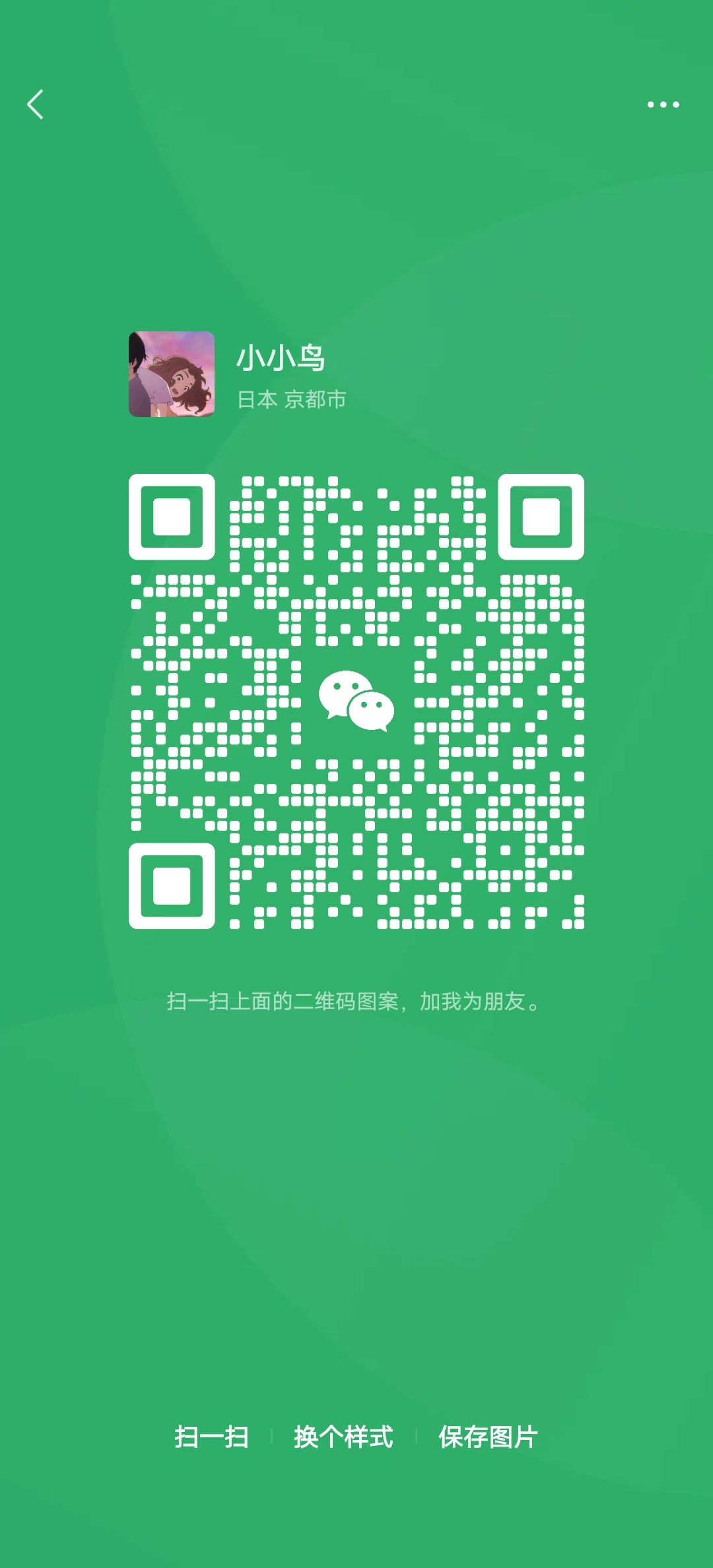The width and height of the screenshot is (713, 1568).
Task: Select 换个样式 to change QR style
Action: coord(343,1437)
